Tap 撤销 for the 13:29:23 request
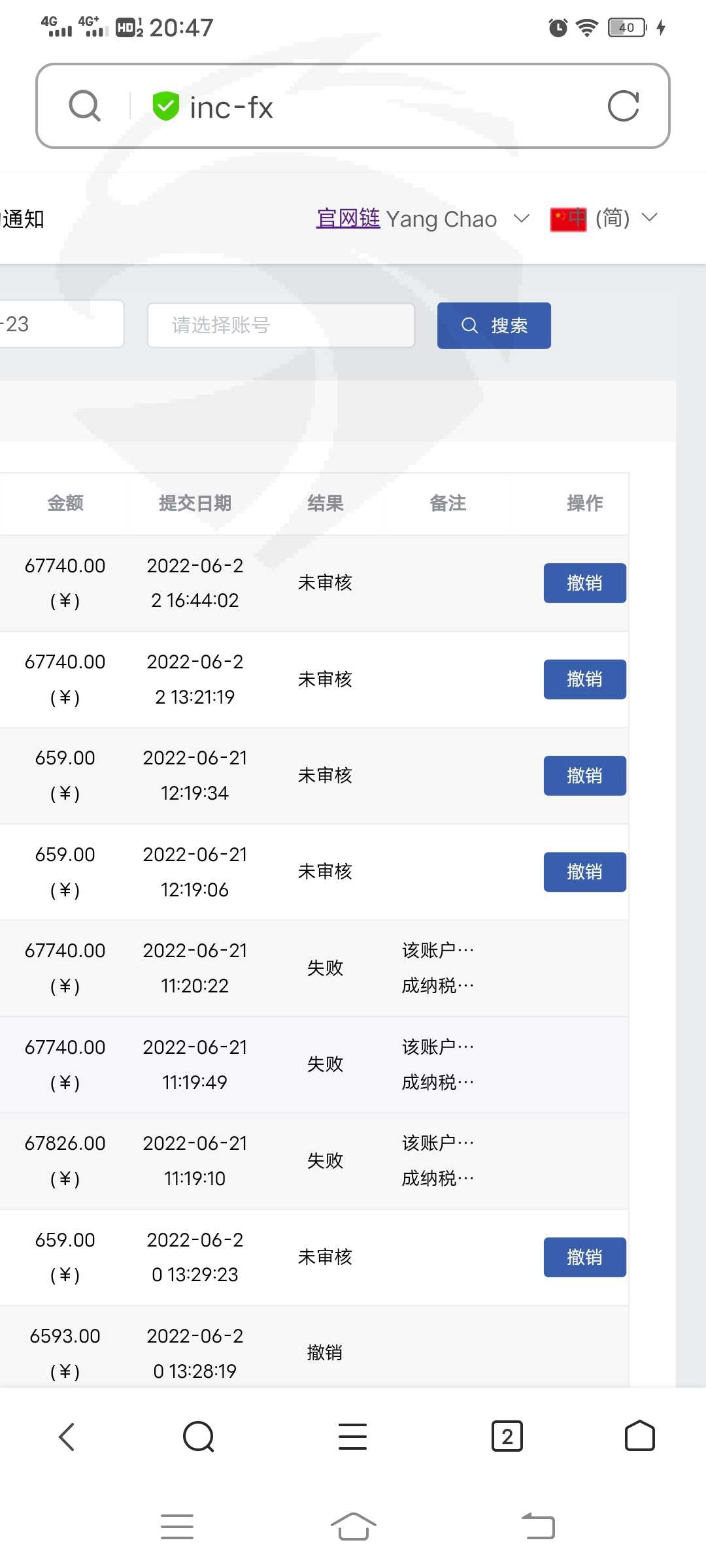This screenshot has width=706, height=1568. (584, 1257)
